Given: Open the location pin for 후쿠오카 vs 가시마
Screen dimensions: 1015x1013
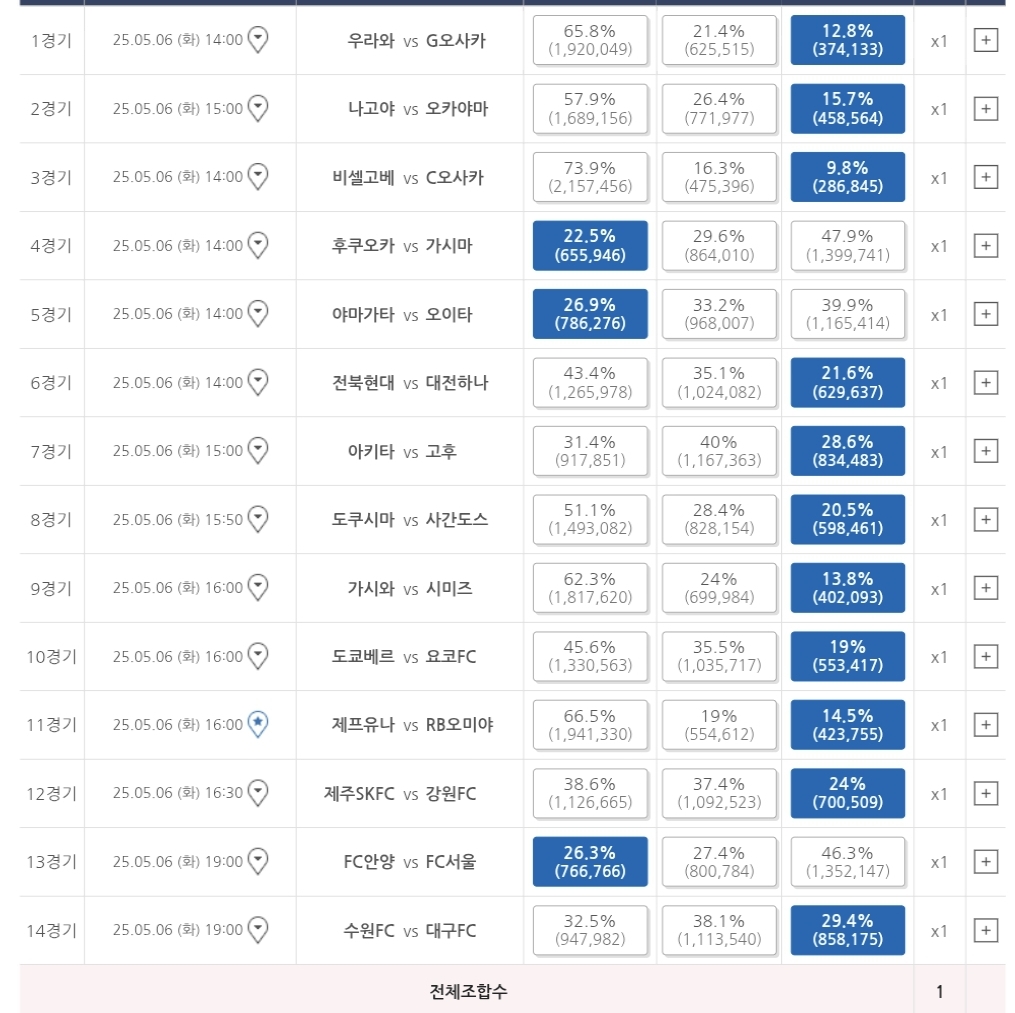Looking at the screenshot, I should (x=258, y=245).
